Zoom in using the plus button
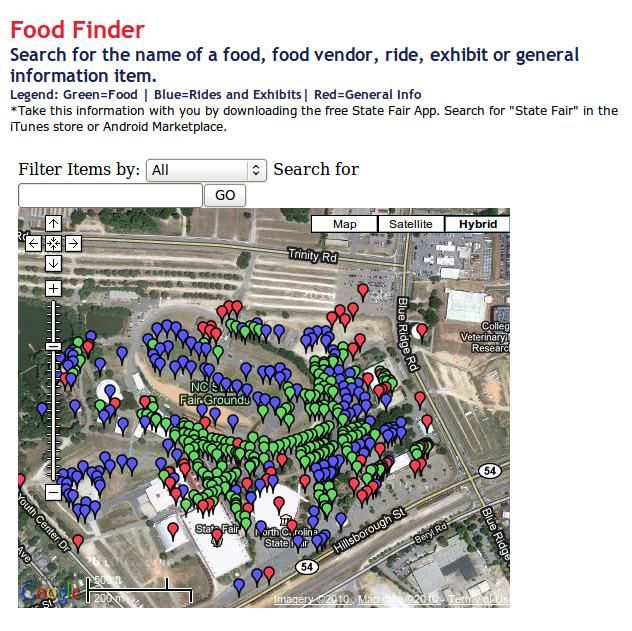Screen dimensions: 632x631 point(54,288)
